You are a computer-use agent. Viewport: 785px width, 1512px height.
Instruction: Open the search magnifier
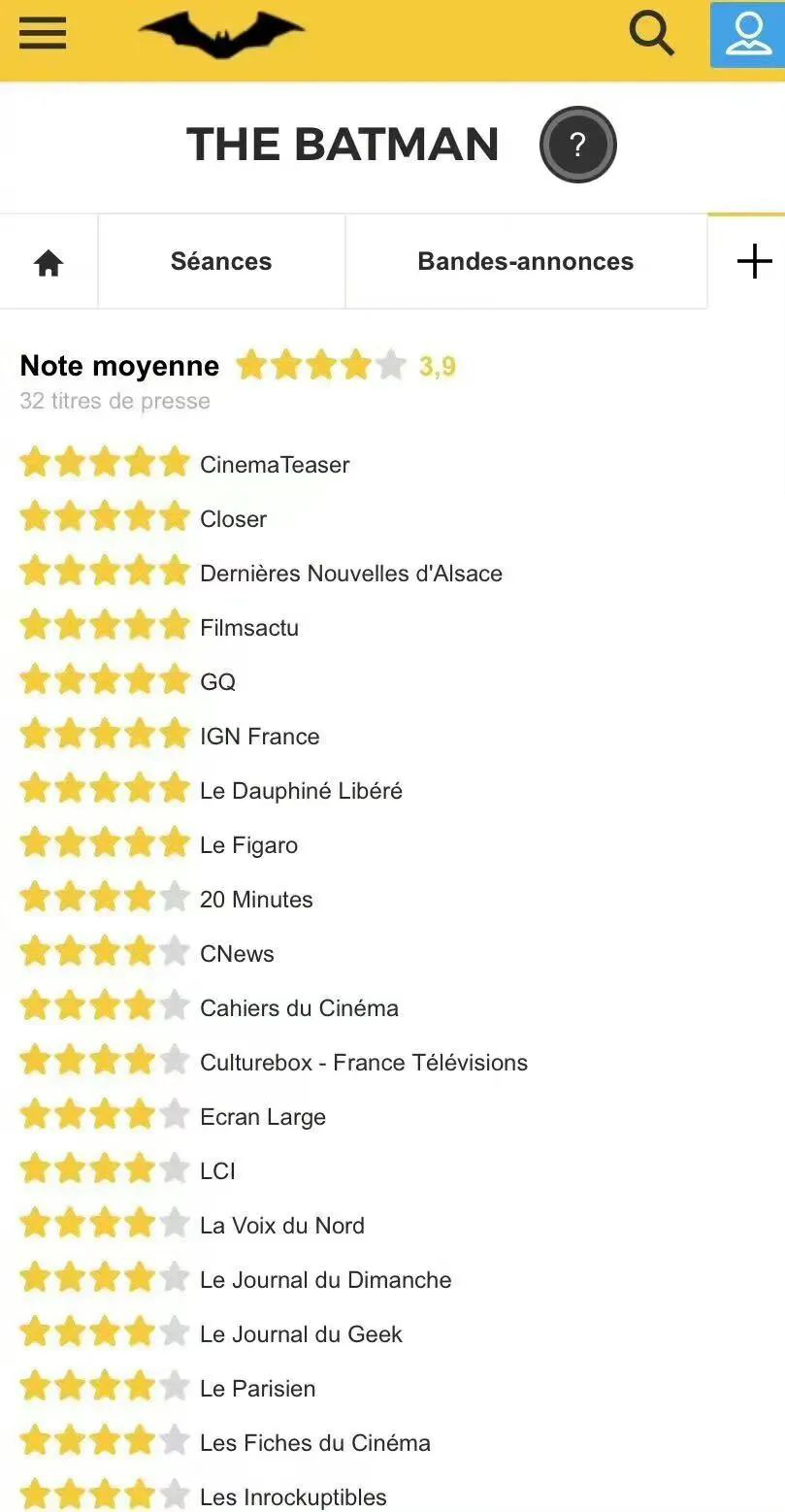pyautogui.click(x=651, y=34)
